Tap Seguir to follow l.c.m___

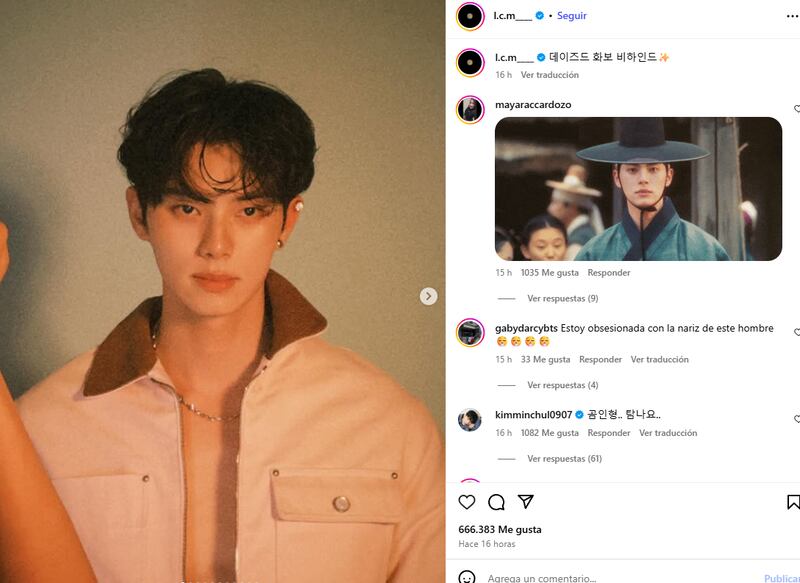[572, 16]
